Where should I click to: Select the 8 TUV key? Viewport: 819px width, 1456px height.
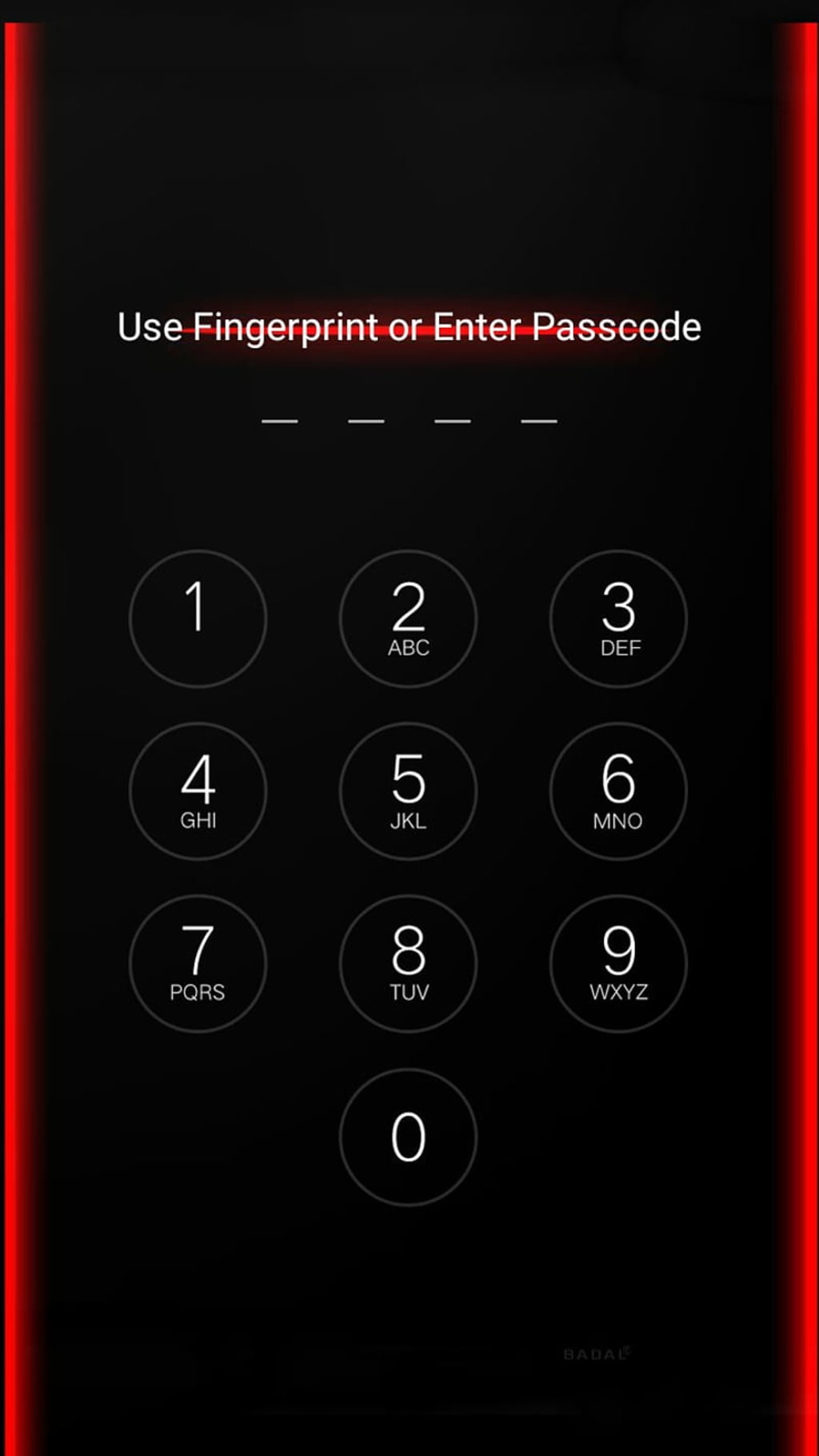coord(408,963)
